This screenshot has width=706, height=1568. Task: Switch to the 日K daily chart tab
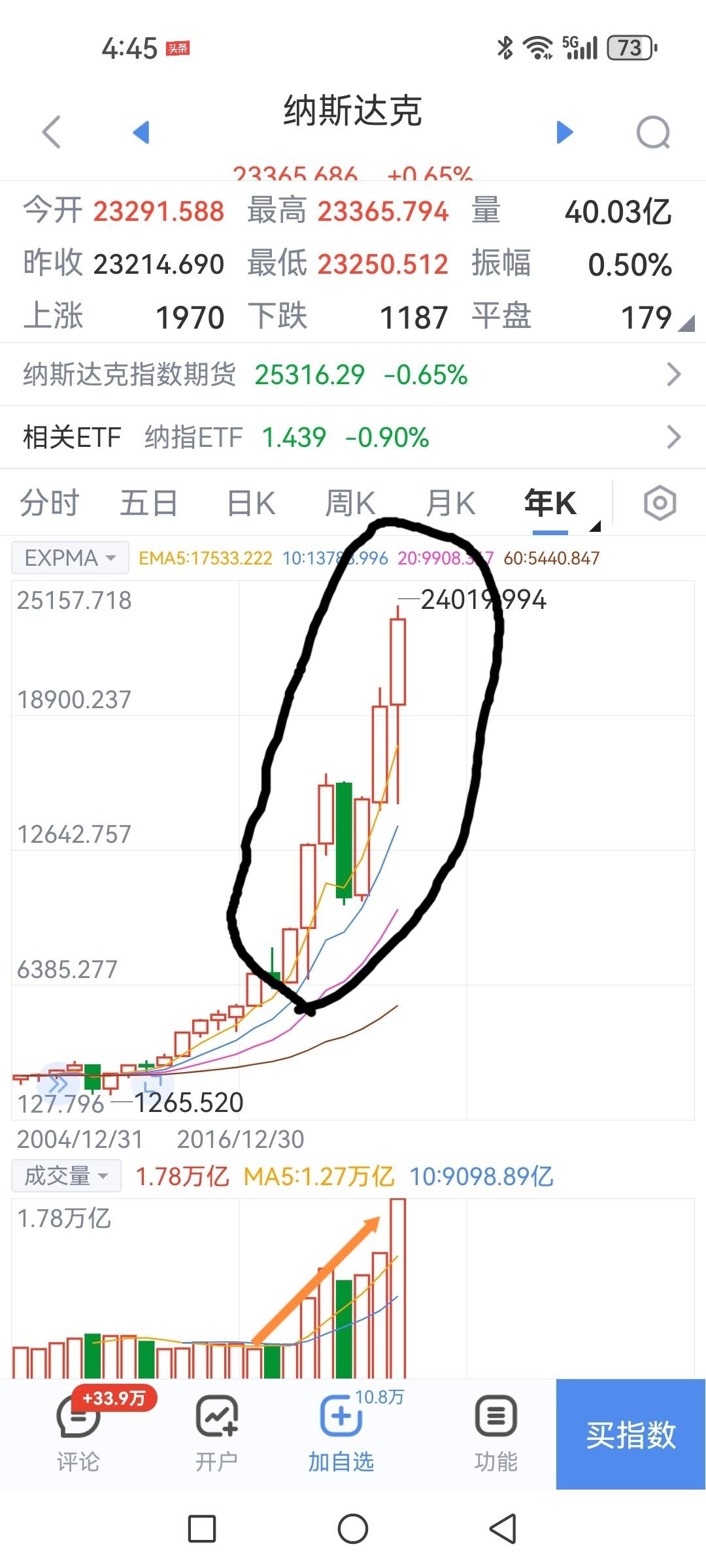pyautogui.click(x=250, y=502)
